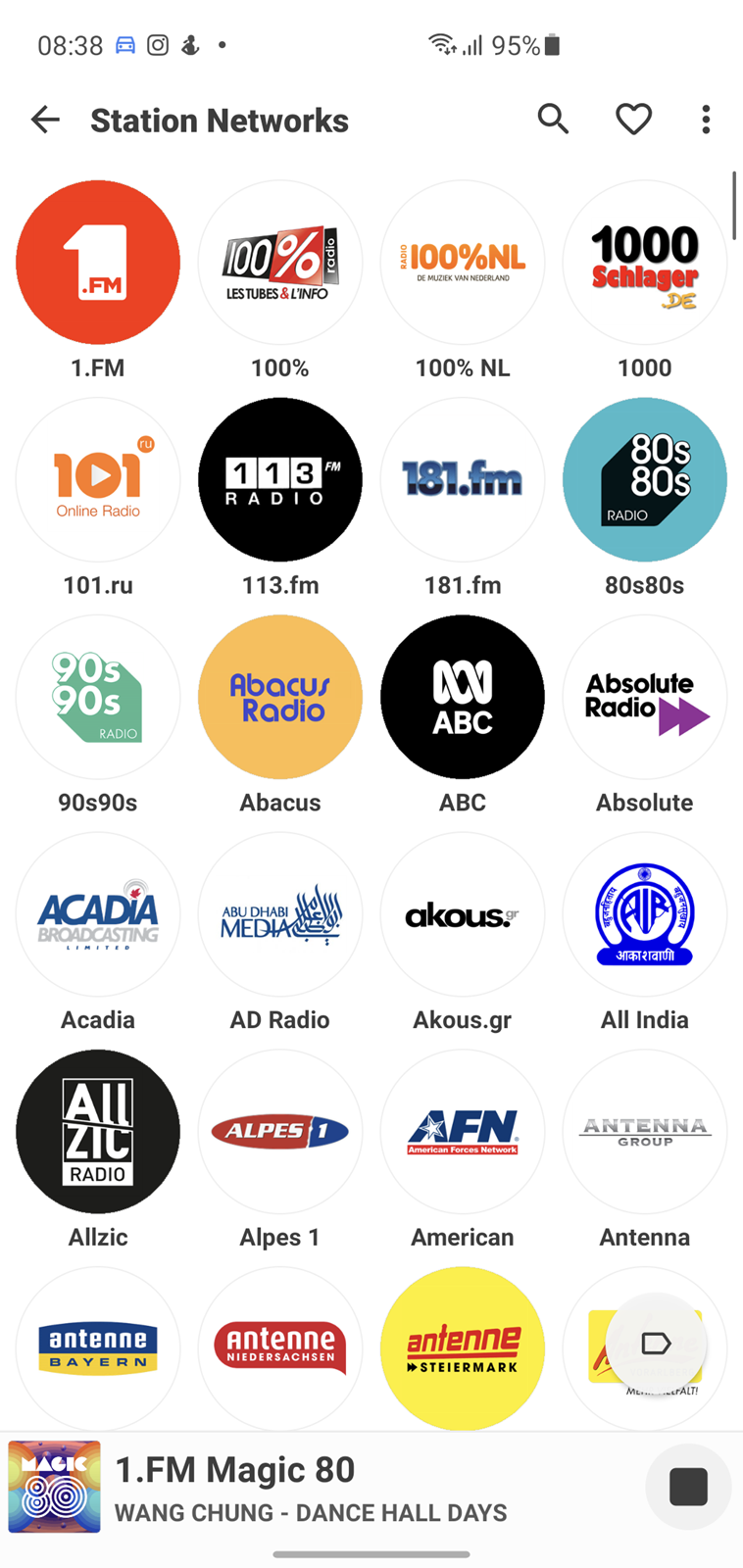Open search for station networks
The height and width of the screenshot is (1568, 743).
click(x=553, y=119)
